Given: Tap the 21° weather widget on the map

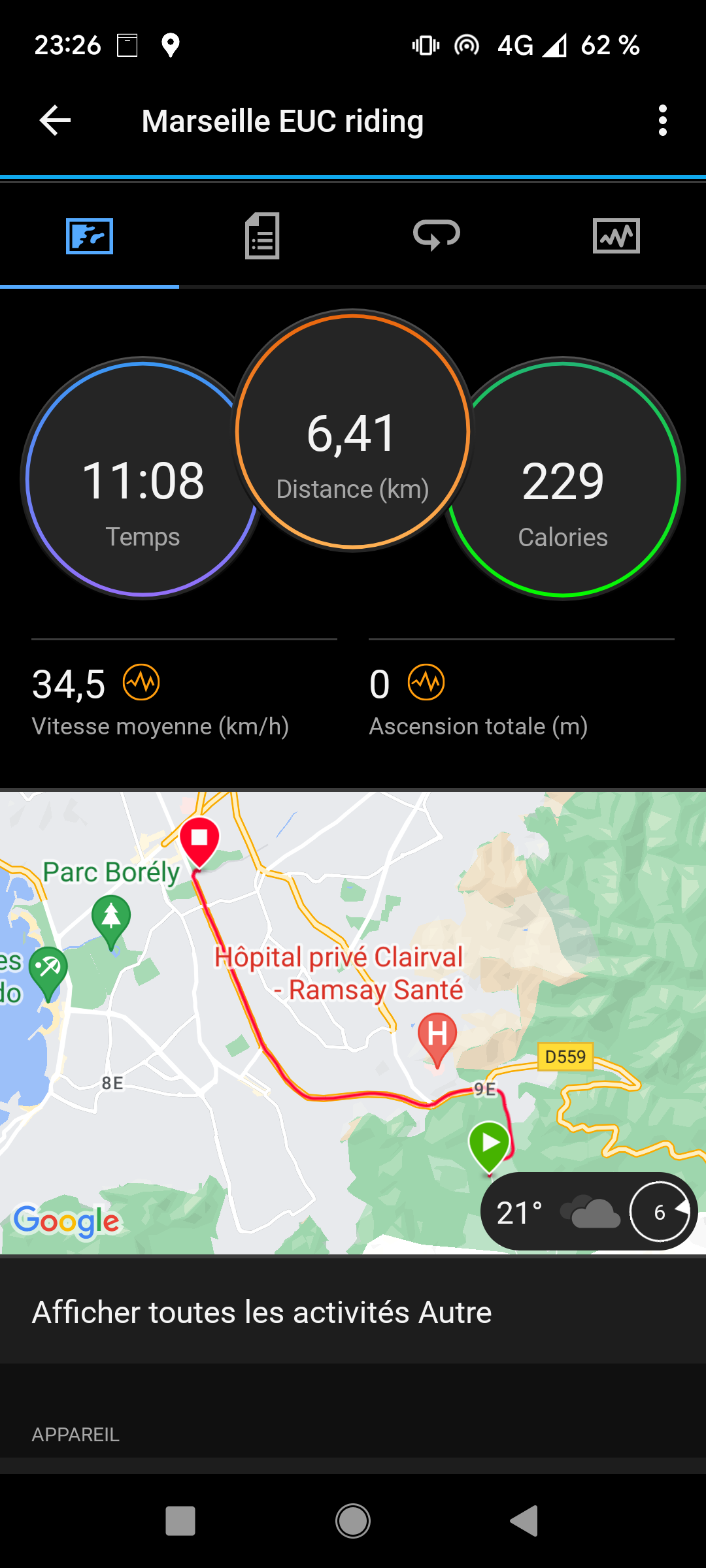Looking at the screenshot, I should tap(588, 1212).
